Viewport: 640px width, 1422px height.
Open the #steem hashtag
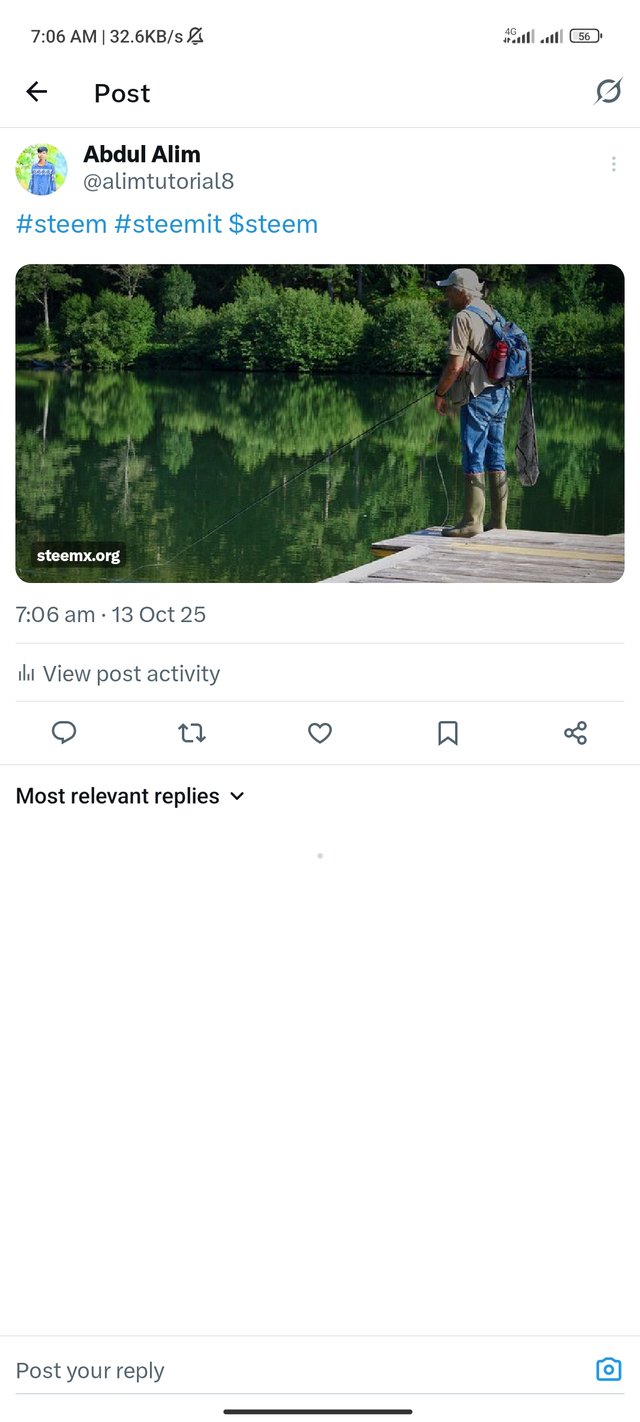pos(61,224)
